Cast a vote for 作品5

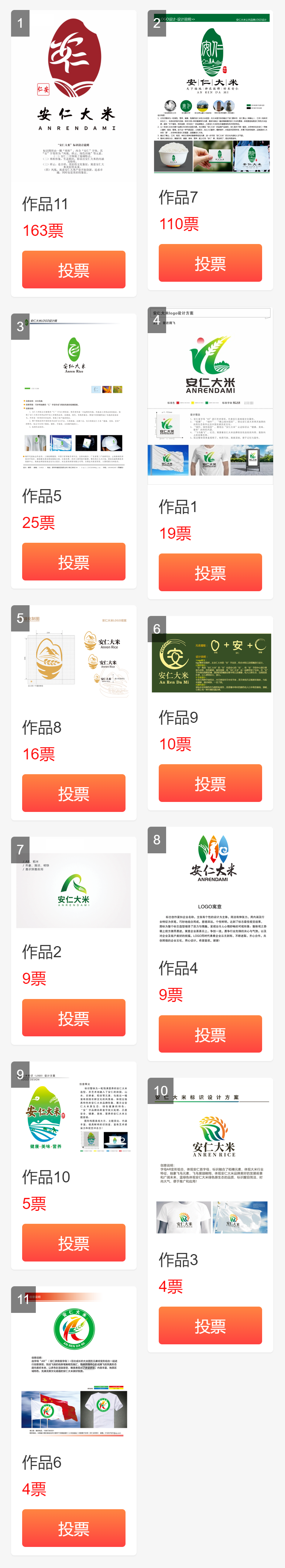click(73, 562)
